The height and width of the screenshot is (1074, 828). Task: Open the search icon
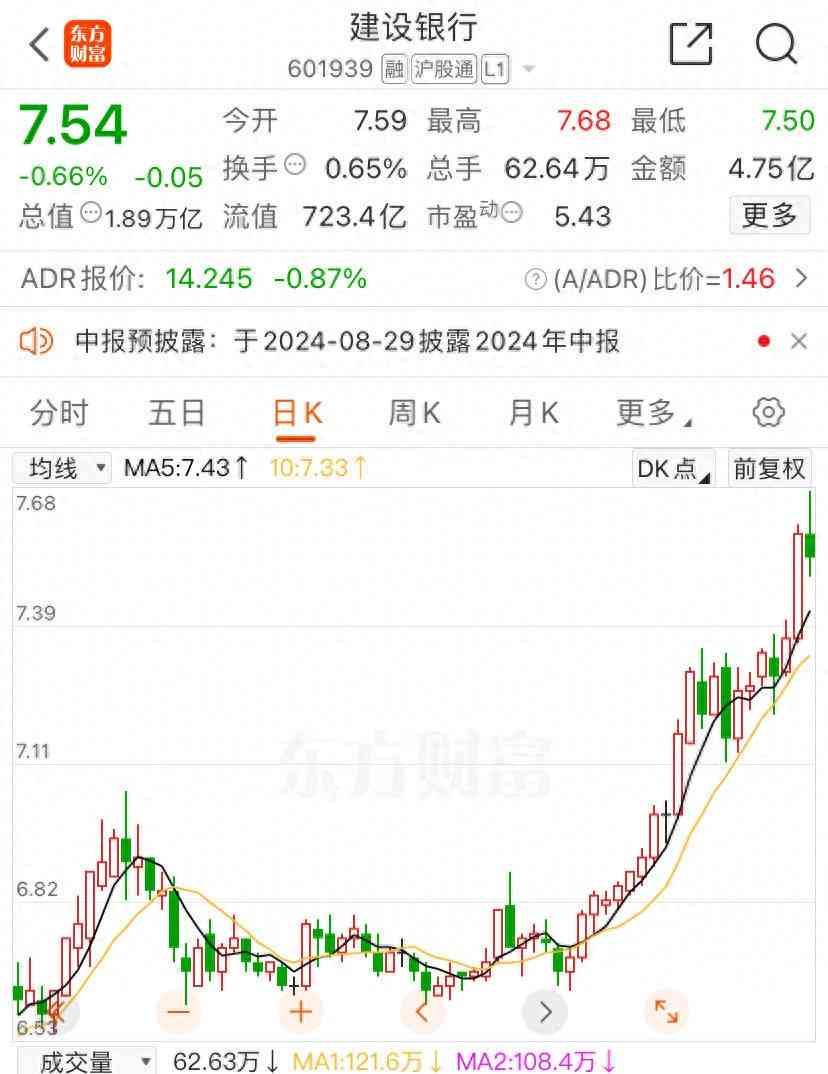click(776, 44)
